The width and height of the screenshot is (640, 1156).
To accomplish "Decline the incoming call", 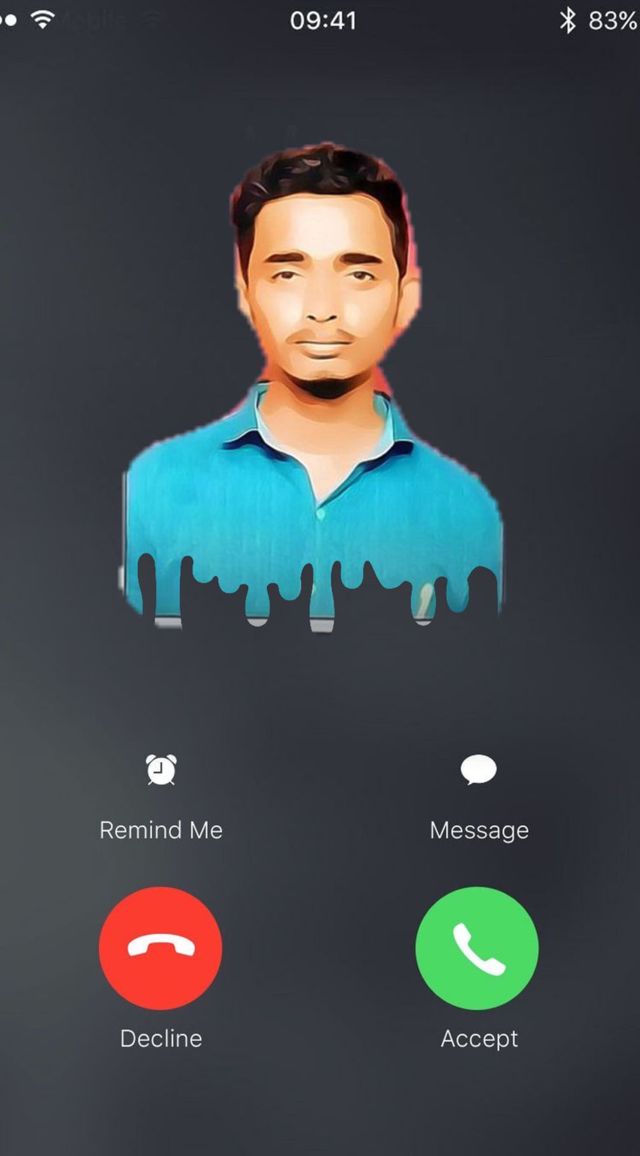I will tap(161, 948).
